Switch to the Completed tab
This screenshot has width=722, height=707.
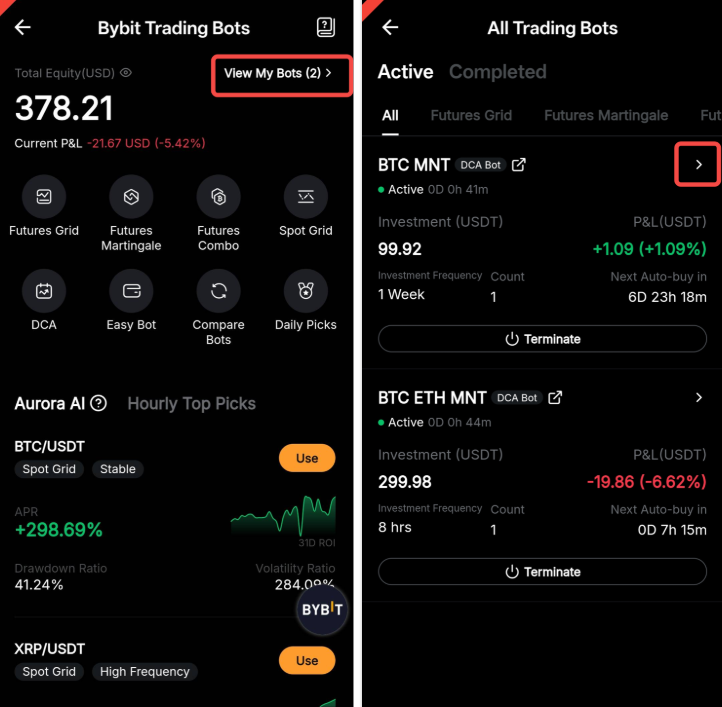coord(498,72)
